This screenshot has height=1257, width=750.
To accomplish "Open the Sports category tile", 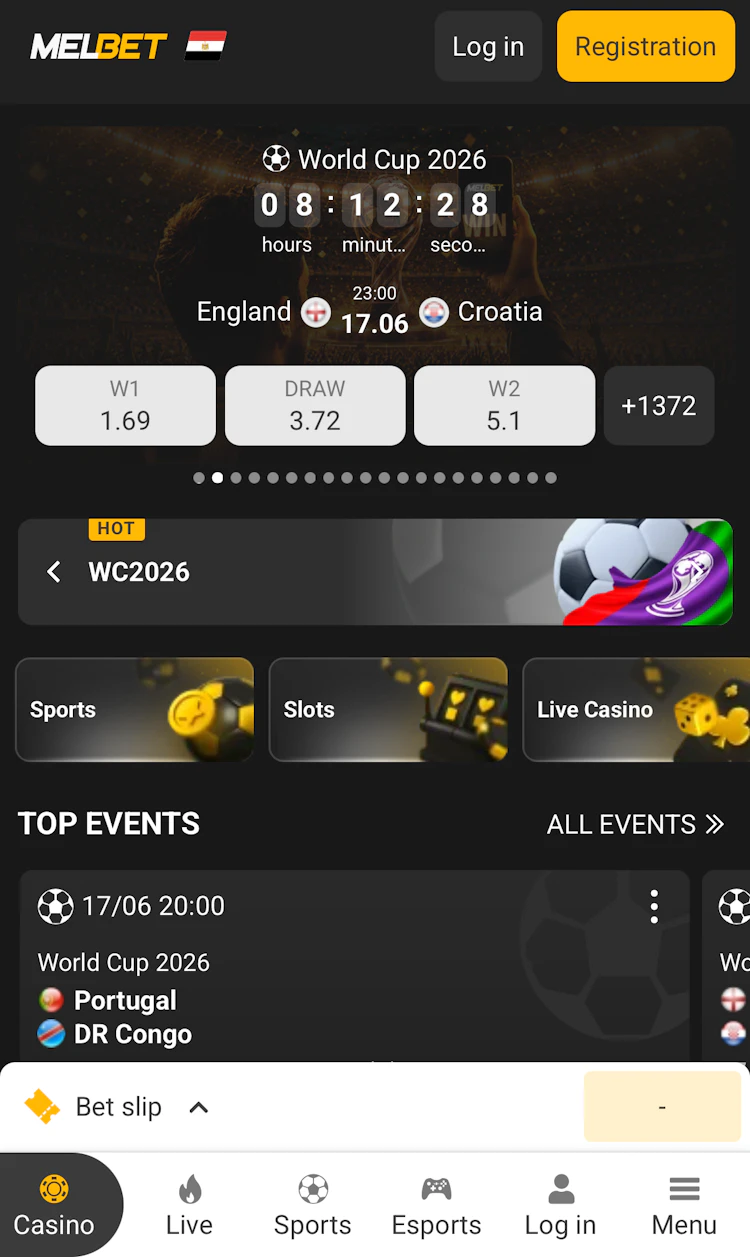I will (x=134, y=710).
